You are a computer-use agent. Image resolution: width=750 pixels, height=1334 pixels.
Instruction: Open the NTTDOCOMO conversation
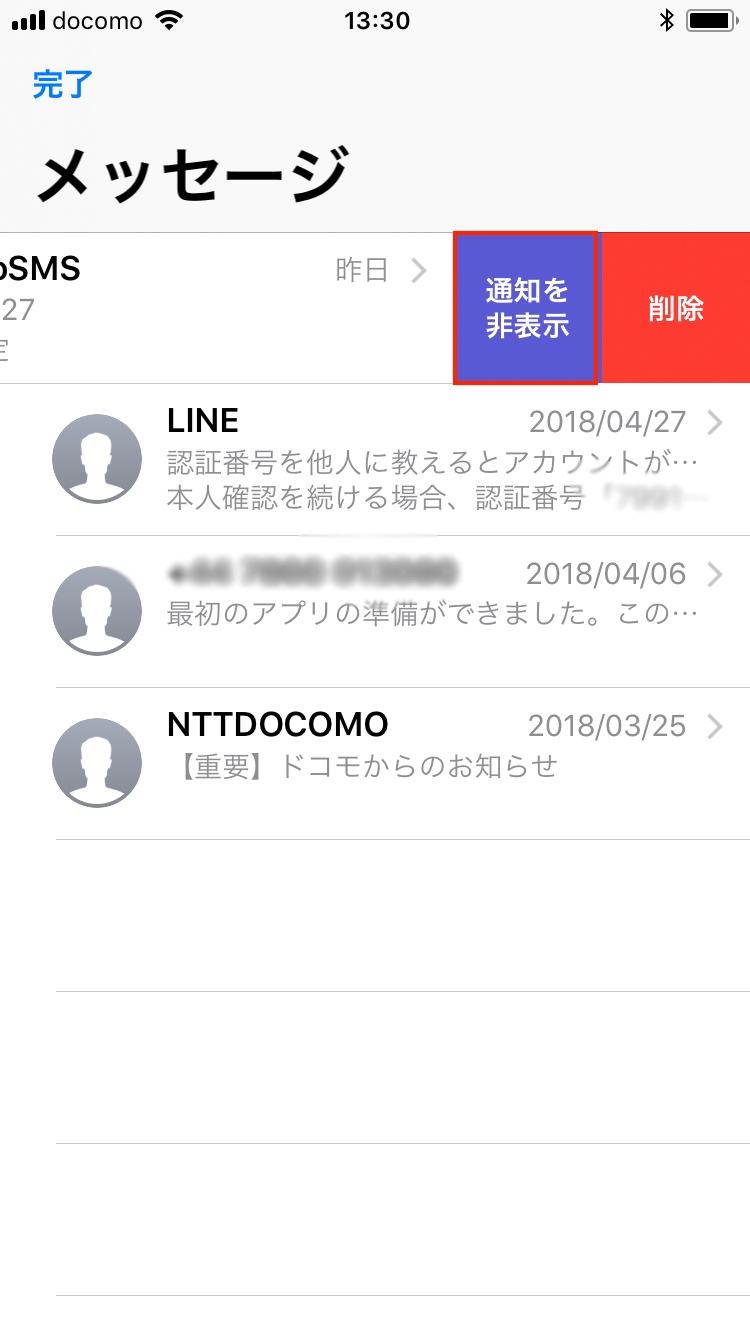click(375, 764)
